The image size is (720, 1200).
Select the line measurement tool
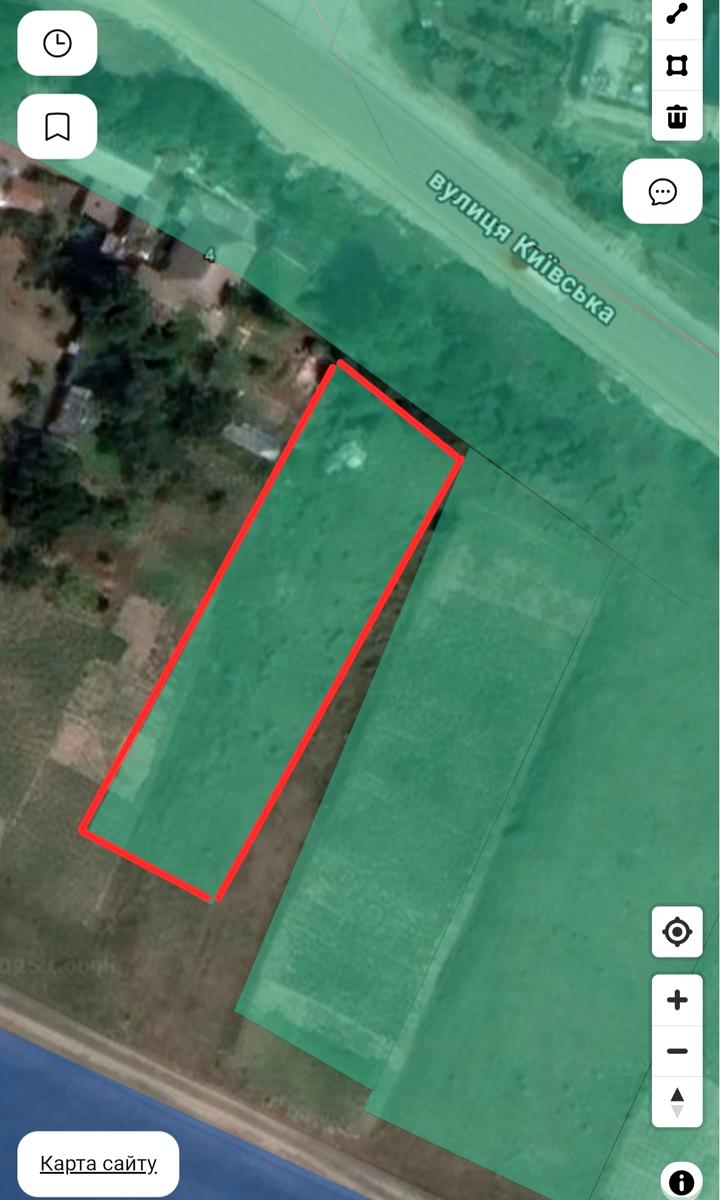(677, 14)
